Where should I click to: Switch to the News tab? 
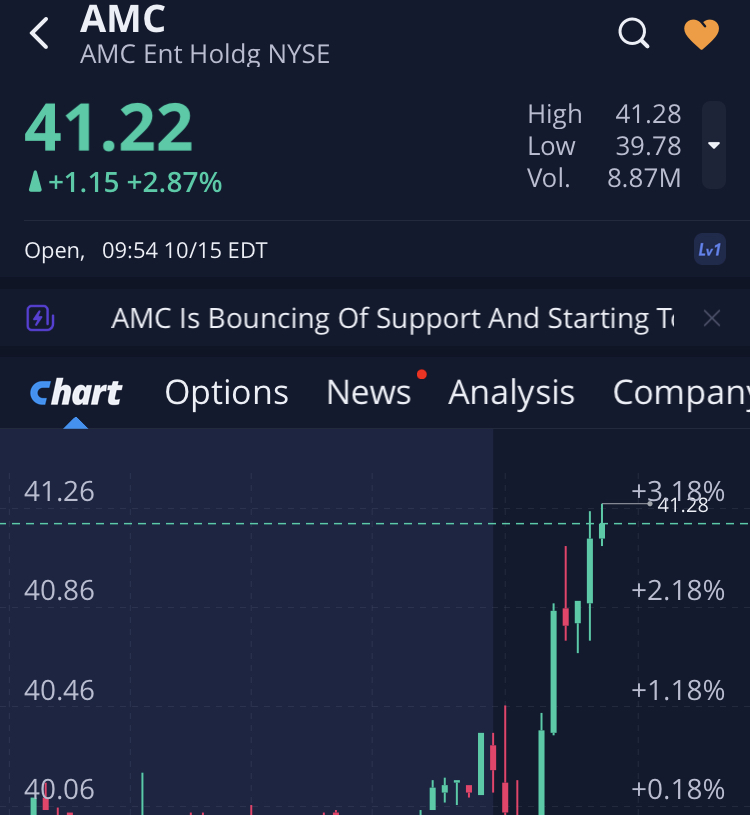coord(368,393)
